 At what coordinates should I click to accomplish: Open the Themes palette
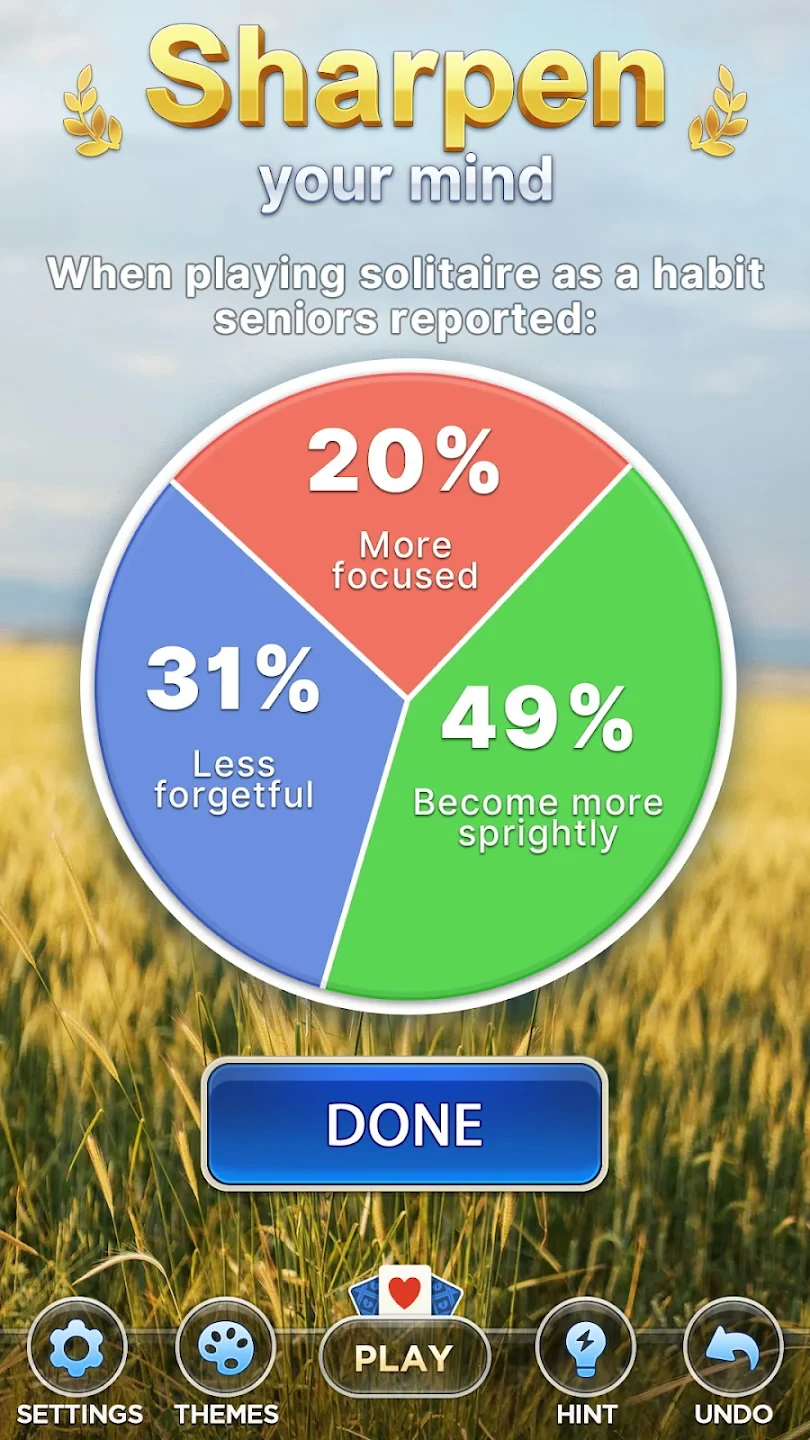[225, 1348]
